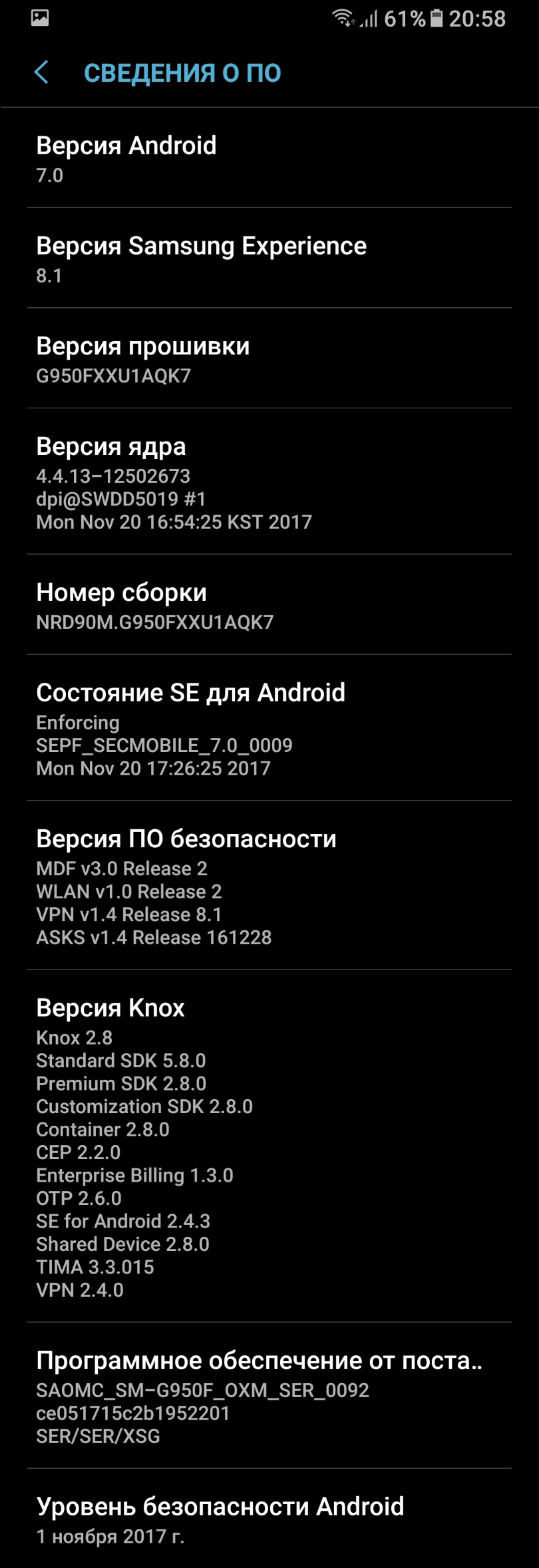This screenshot has height=1568, width=539.
Task: Tap the mobile signal strength icon
Action: tap(368, 19)
